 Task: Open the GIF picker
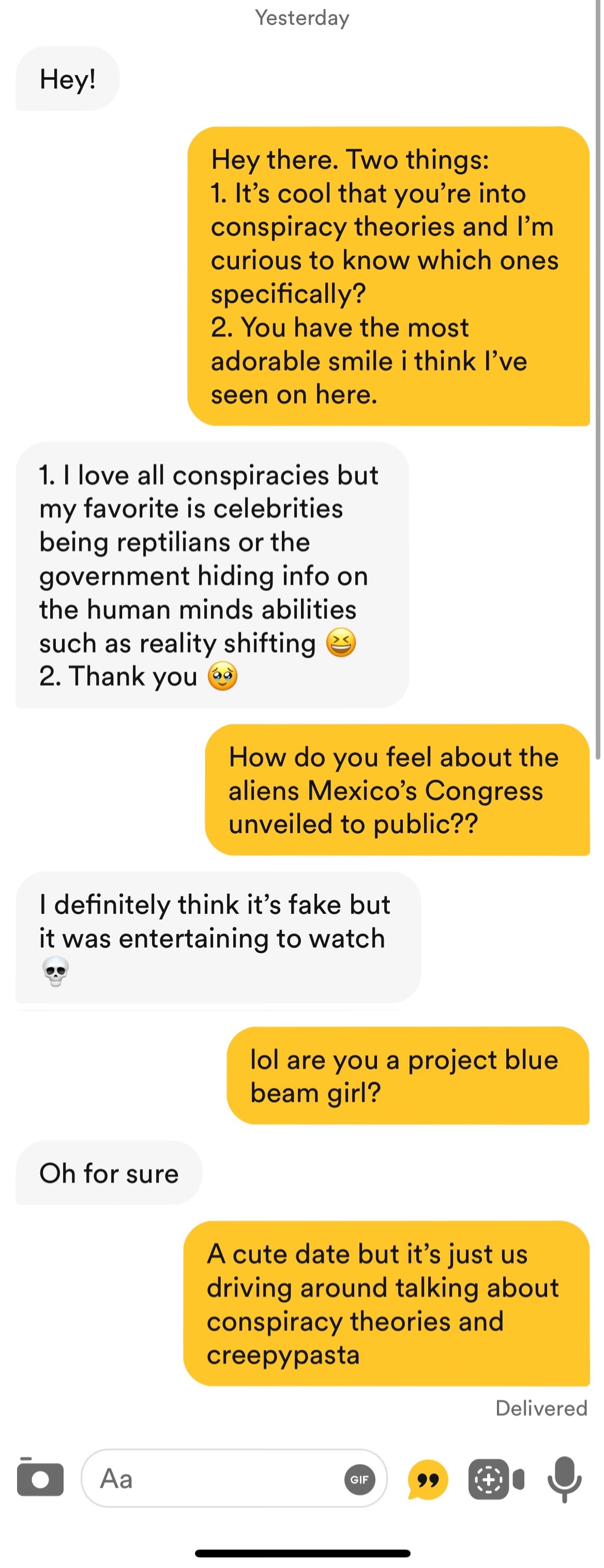tap(359, 1479)
